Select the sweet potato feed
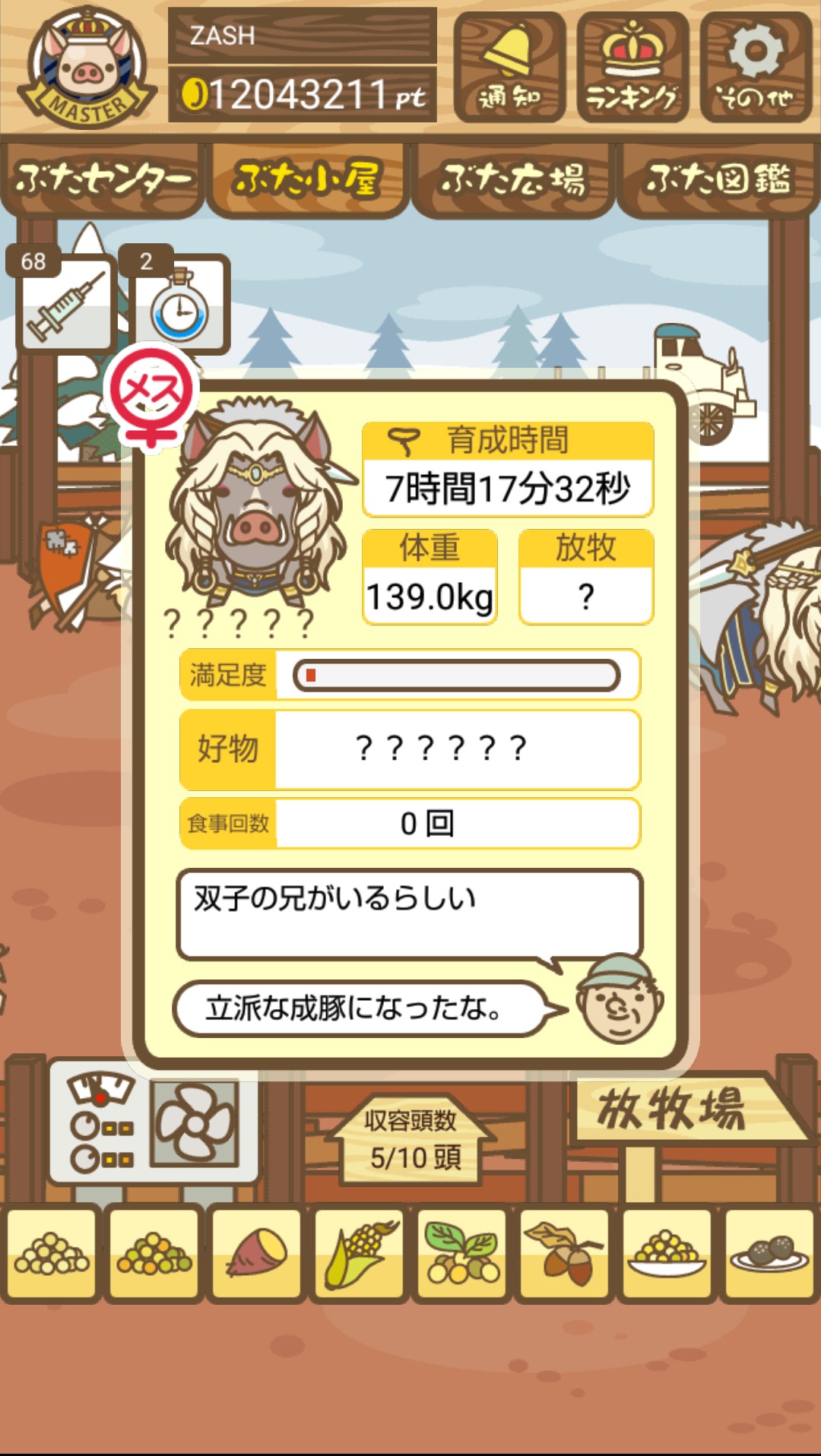 (x=257, y=1252)
